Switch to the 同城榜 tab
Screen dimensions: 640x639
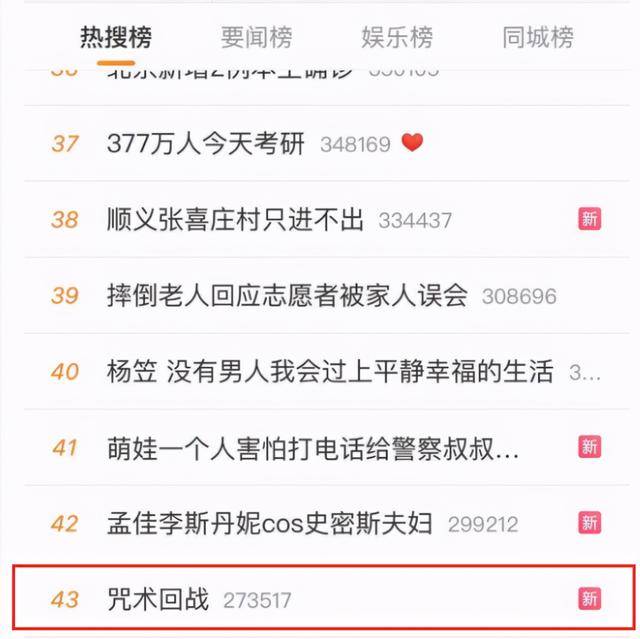coord(538,39)
